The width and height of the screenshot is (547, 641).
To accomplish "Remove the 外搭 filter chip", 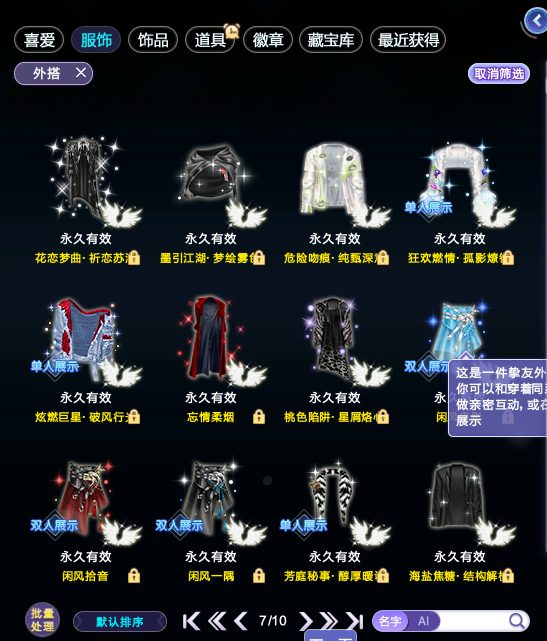I will pos(81,73).
